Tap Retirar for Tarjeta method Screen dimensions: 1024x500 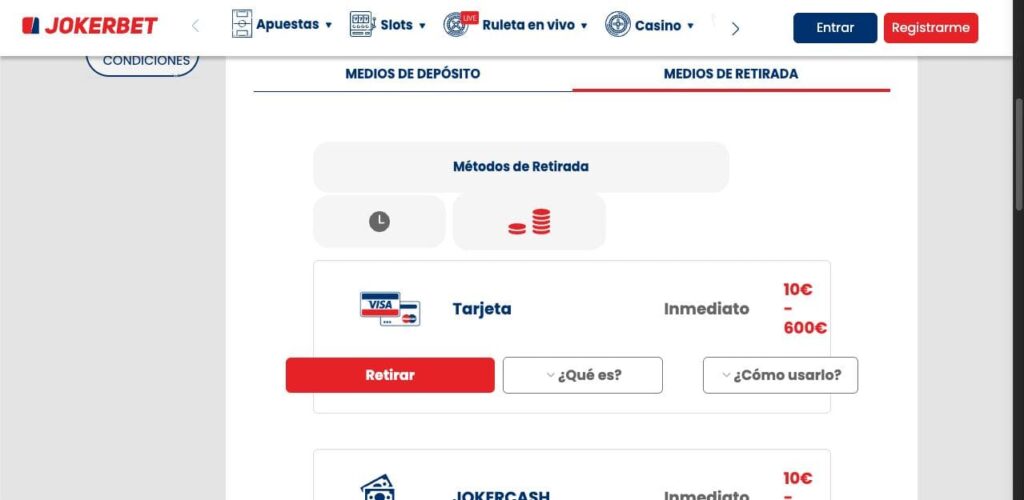[390, 375]
